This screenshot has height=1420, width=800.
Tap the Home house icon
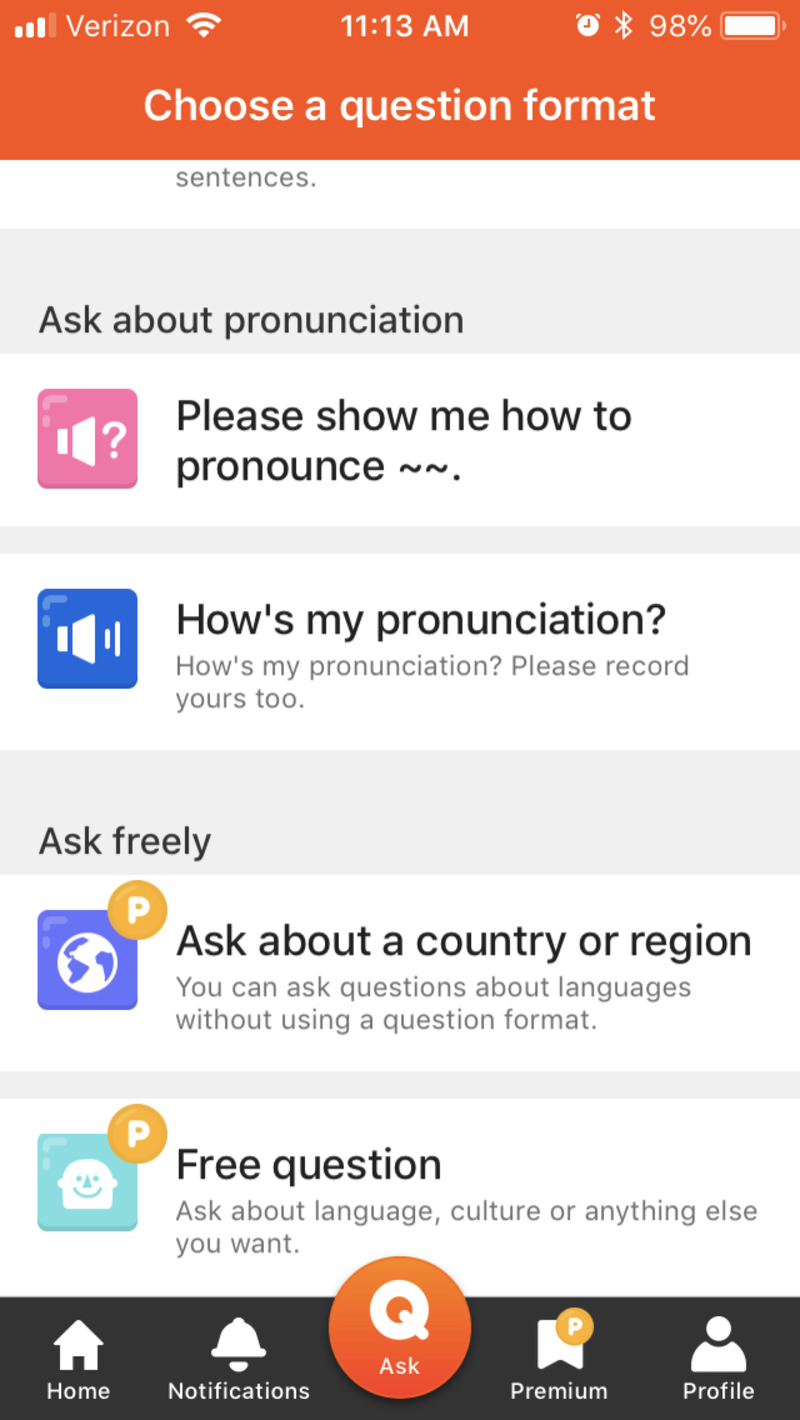pos(78,1345)
